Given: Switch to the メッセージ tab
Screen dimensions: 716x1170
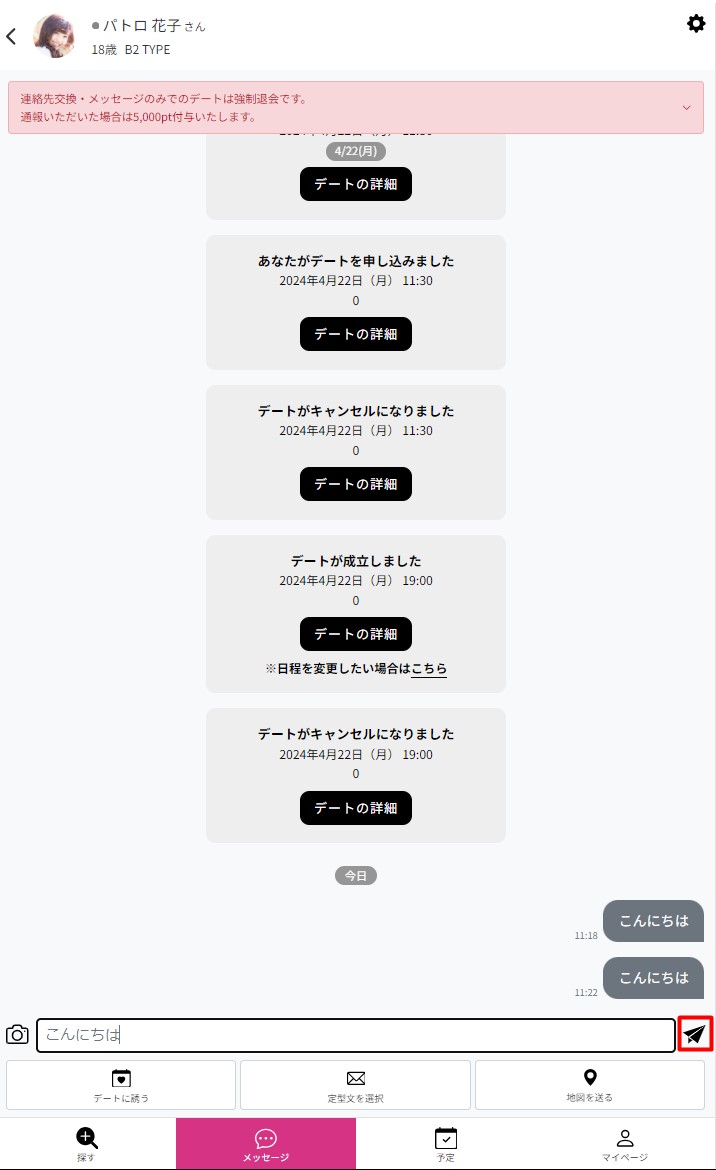Looking at the screenshot, I should (x=266, y=1143).
